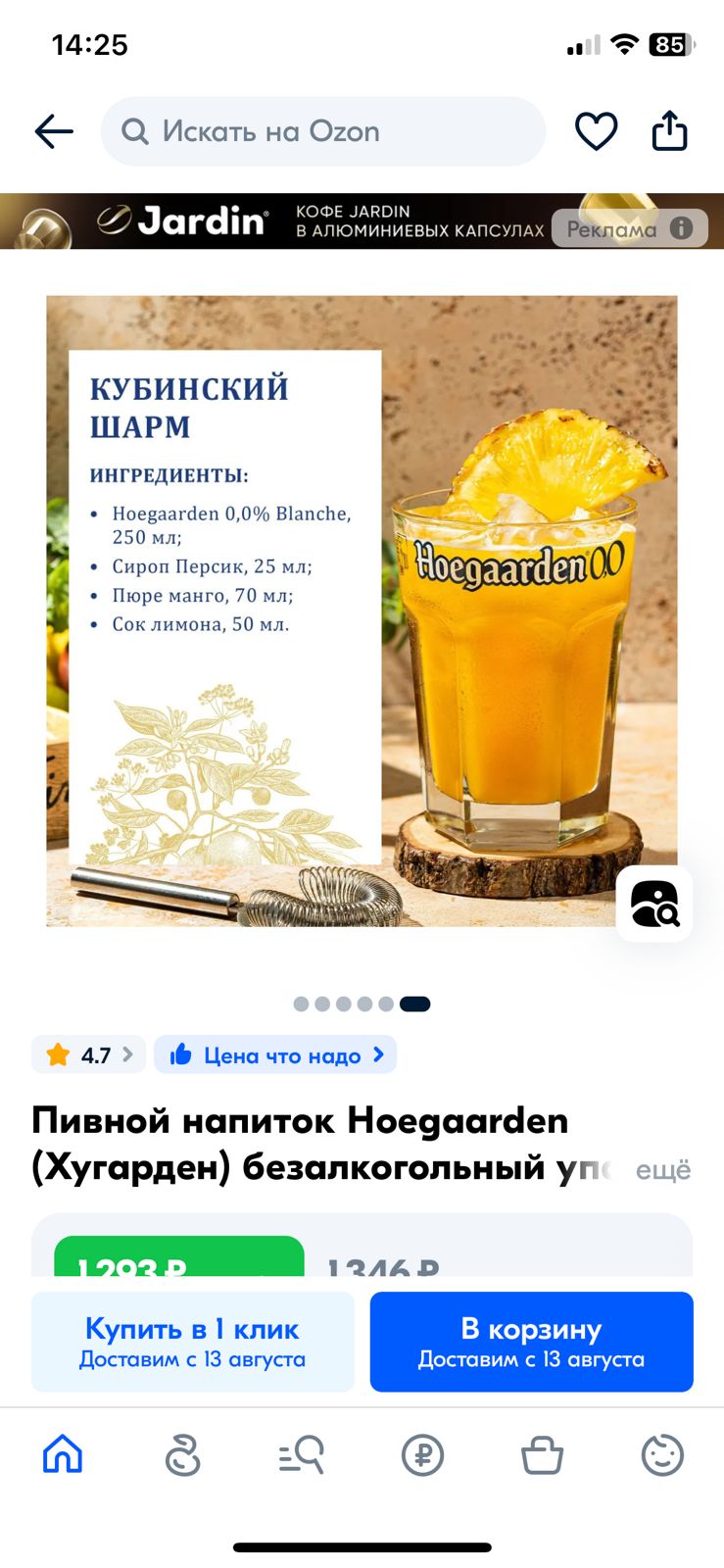Open the Ozon search field
Image resolution: width=724 pixels, height=1568 pixels.
tap(323, 131)
